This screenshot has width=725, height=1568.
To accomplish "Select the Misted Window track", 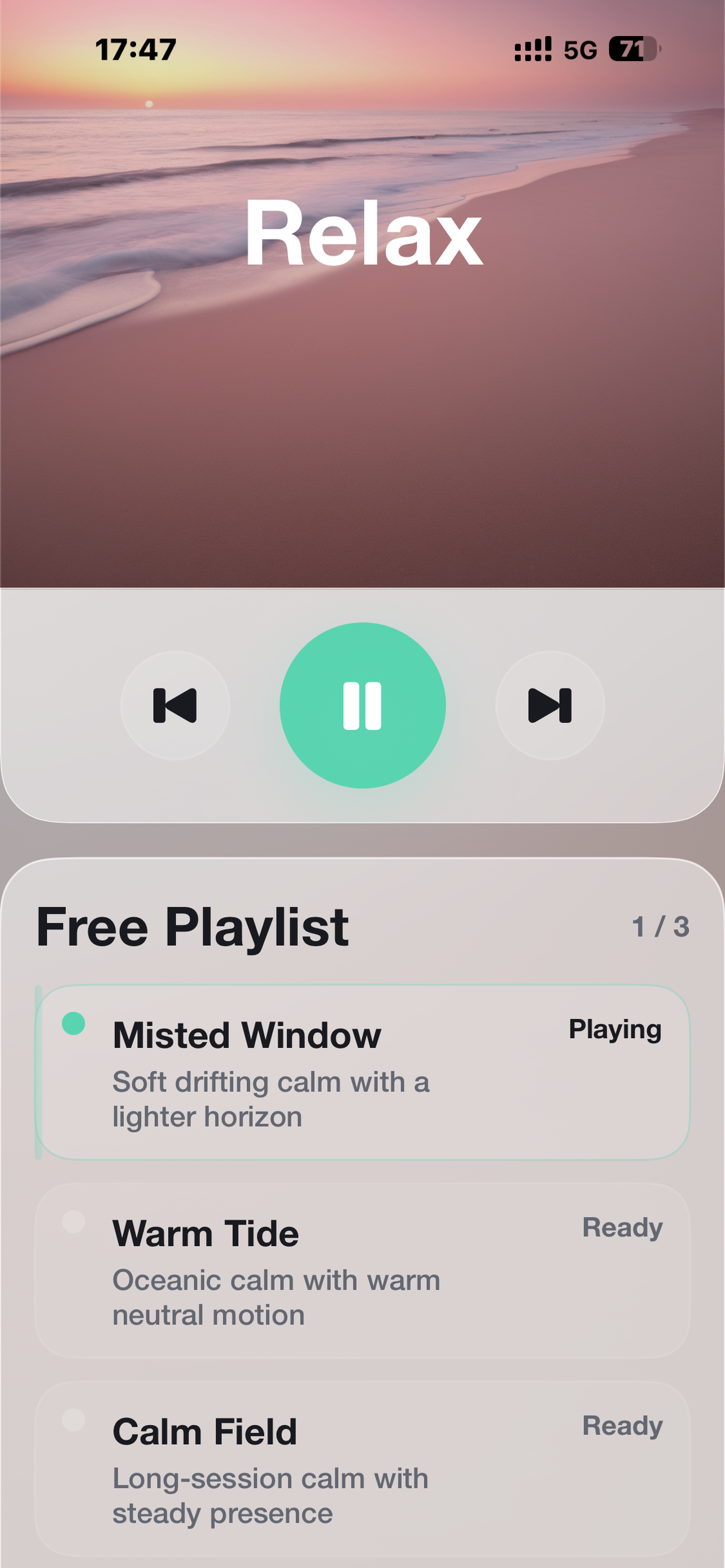I will 362,1072.
